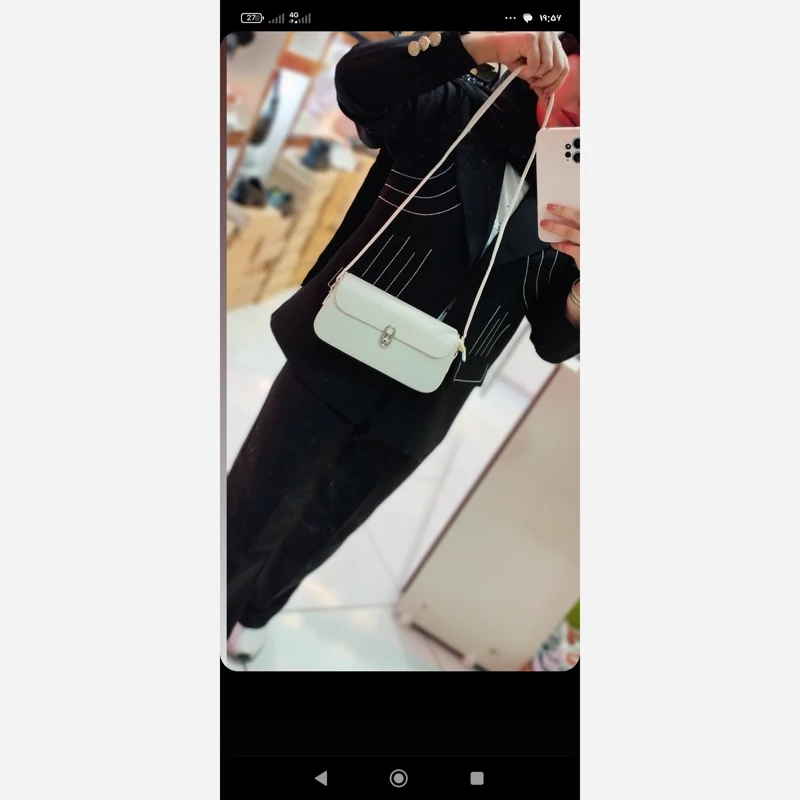Go back using the navigation bar arrow
Screen dimensions: 800x800
(x=321, y=778)
